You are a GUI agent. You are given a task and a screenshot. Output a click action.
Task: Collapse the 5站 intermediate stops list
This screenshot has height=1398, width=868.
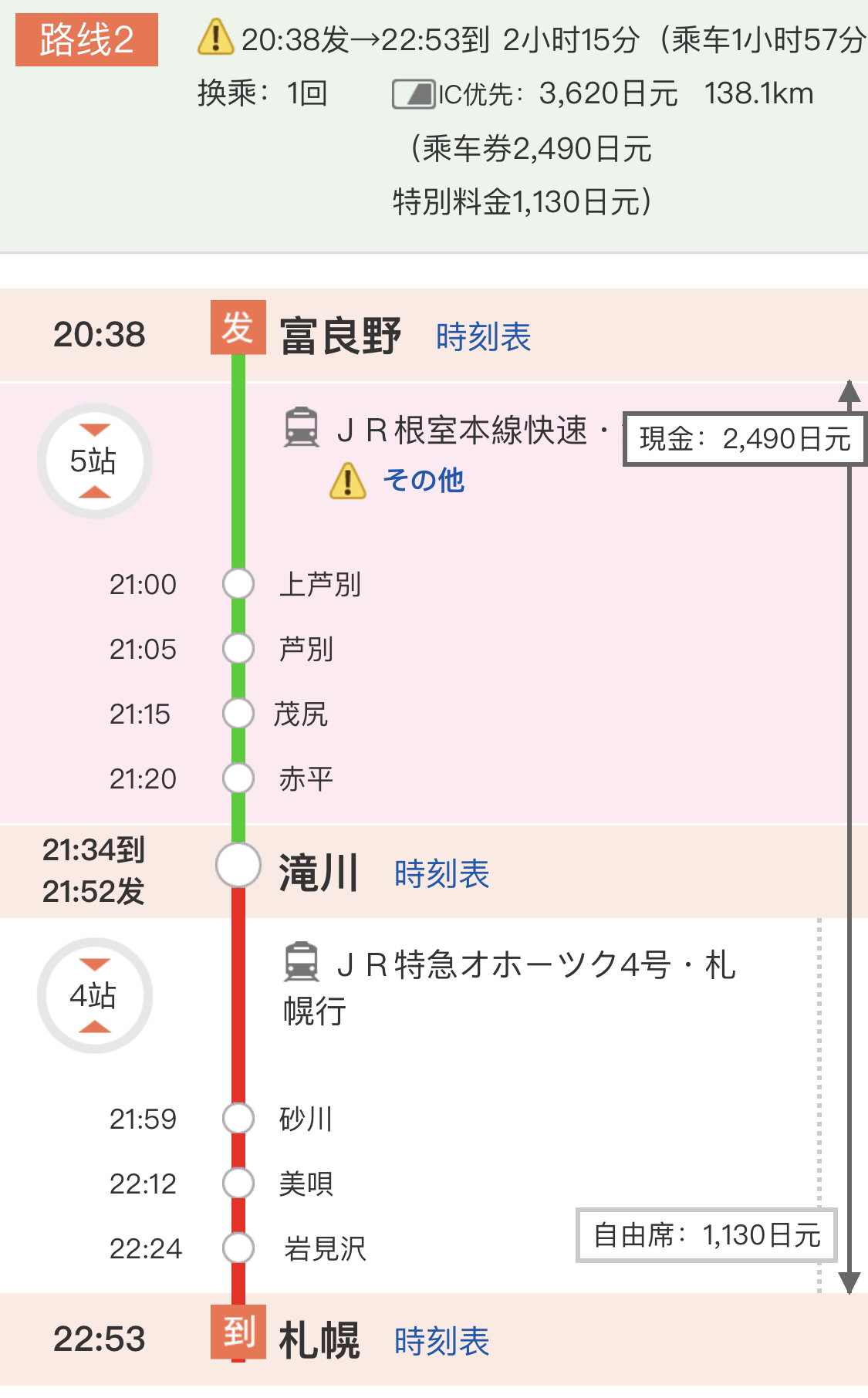pos(94,461)
